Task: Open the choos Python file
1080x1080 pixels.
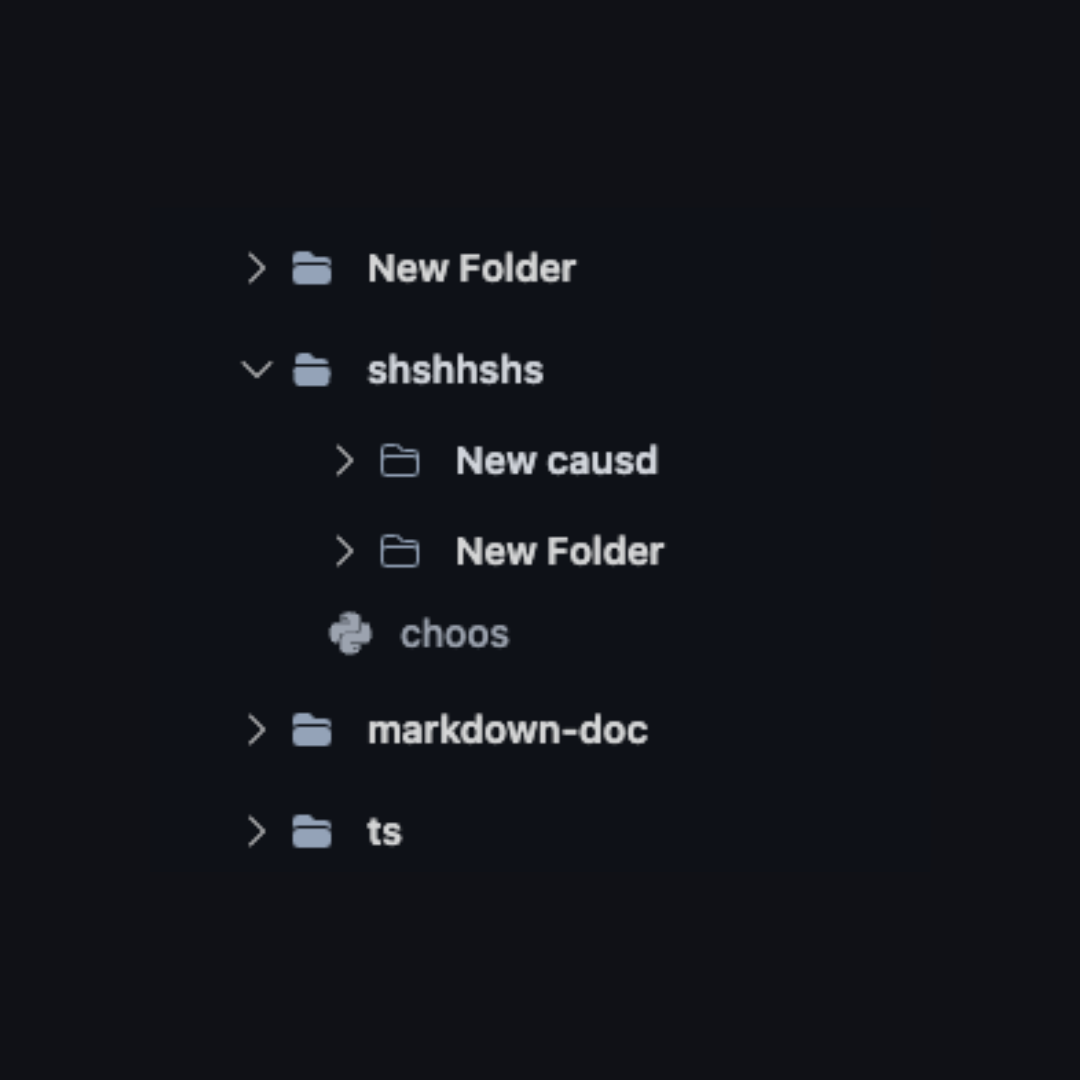Action: [454, 634]
